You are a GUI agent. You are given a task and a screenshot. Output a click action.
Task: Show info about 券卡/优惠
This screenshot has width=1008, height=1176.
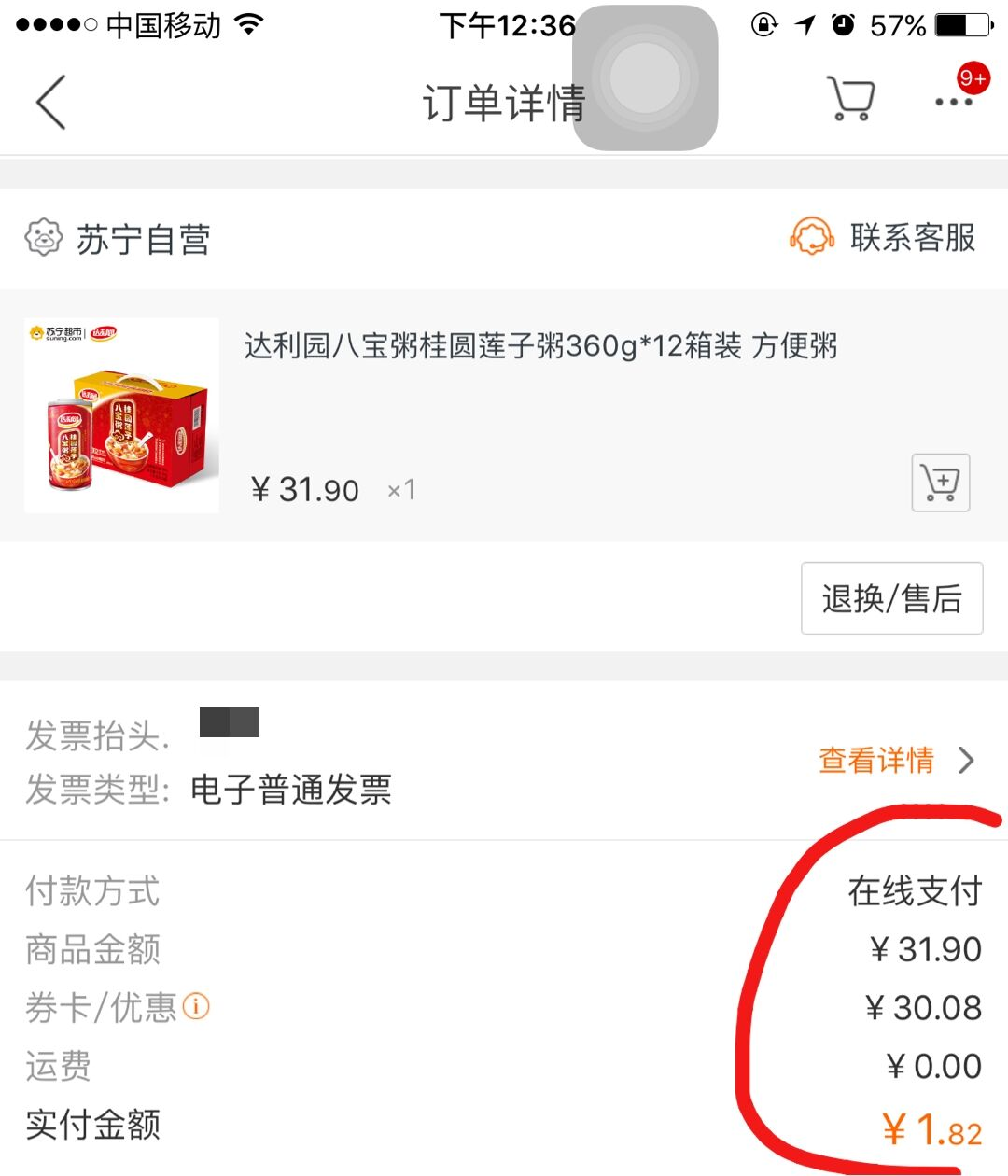(196, 1006)
